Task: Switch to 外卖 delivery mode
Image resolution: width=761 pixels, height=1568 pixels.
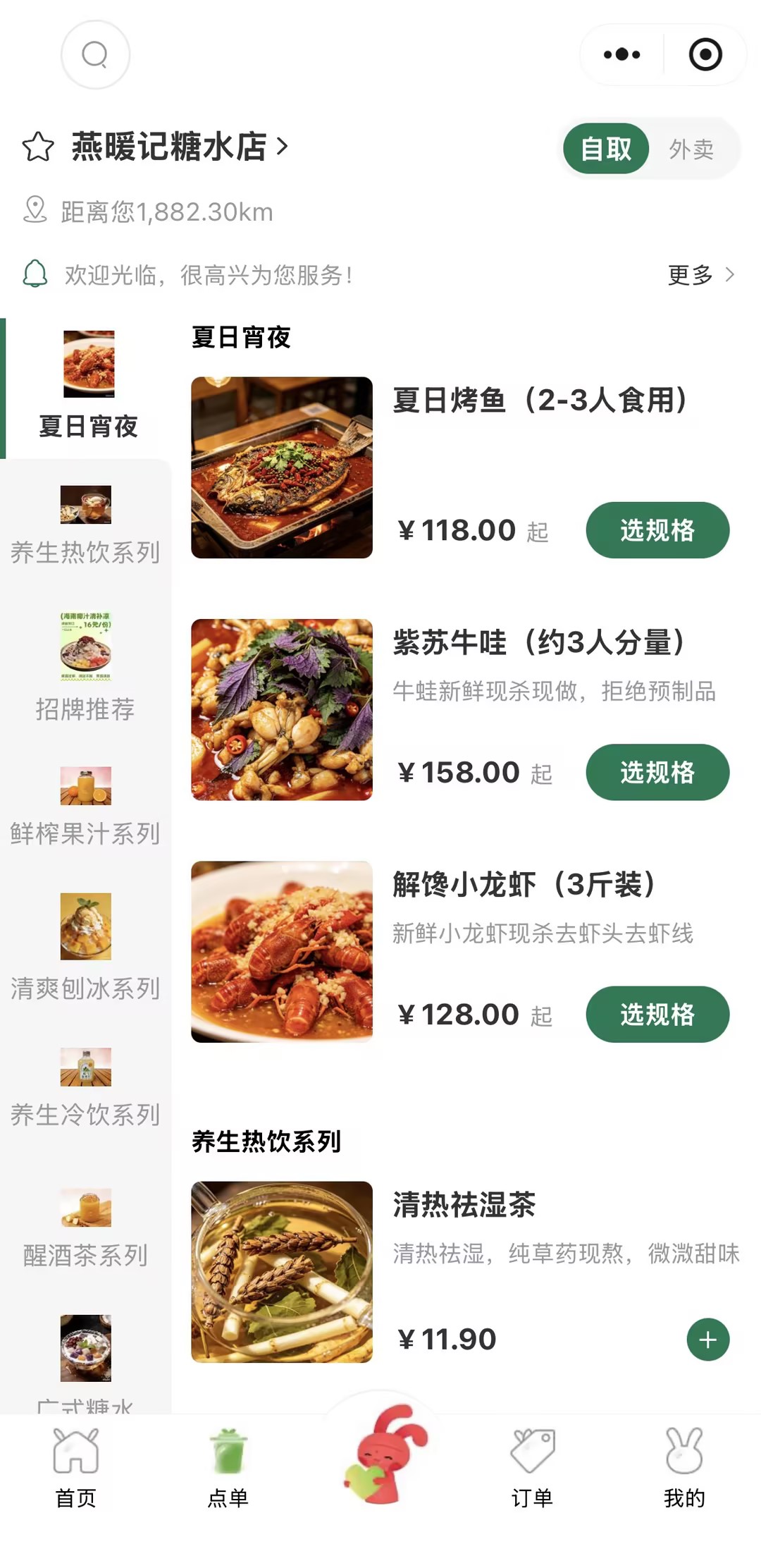Action: [x=691, y=149]
